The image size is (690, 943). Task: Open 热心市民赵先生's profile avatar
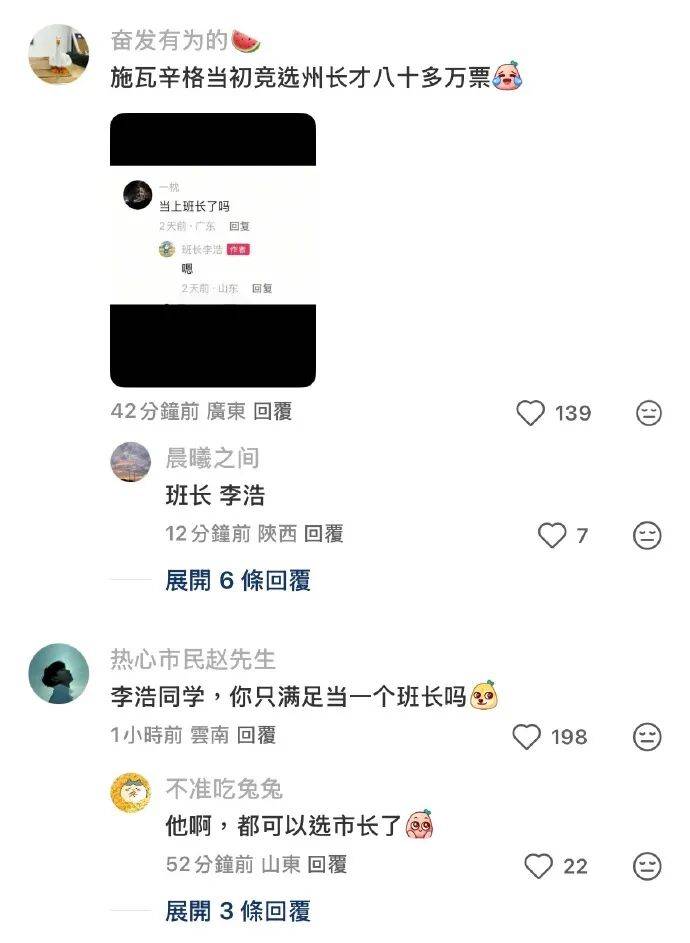coord(59,674)
